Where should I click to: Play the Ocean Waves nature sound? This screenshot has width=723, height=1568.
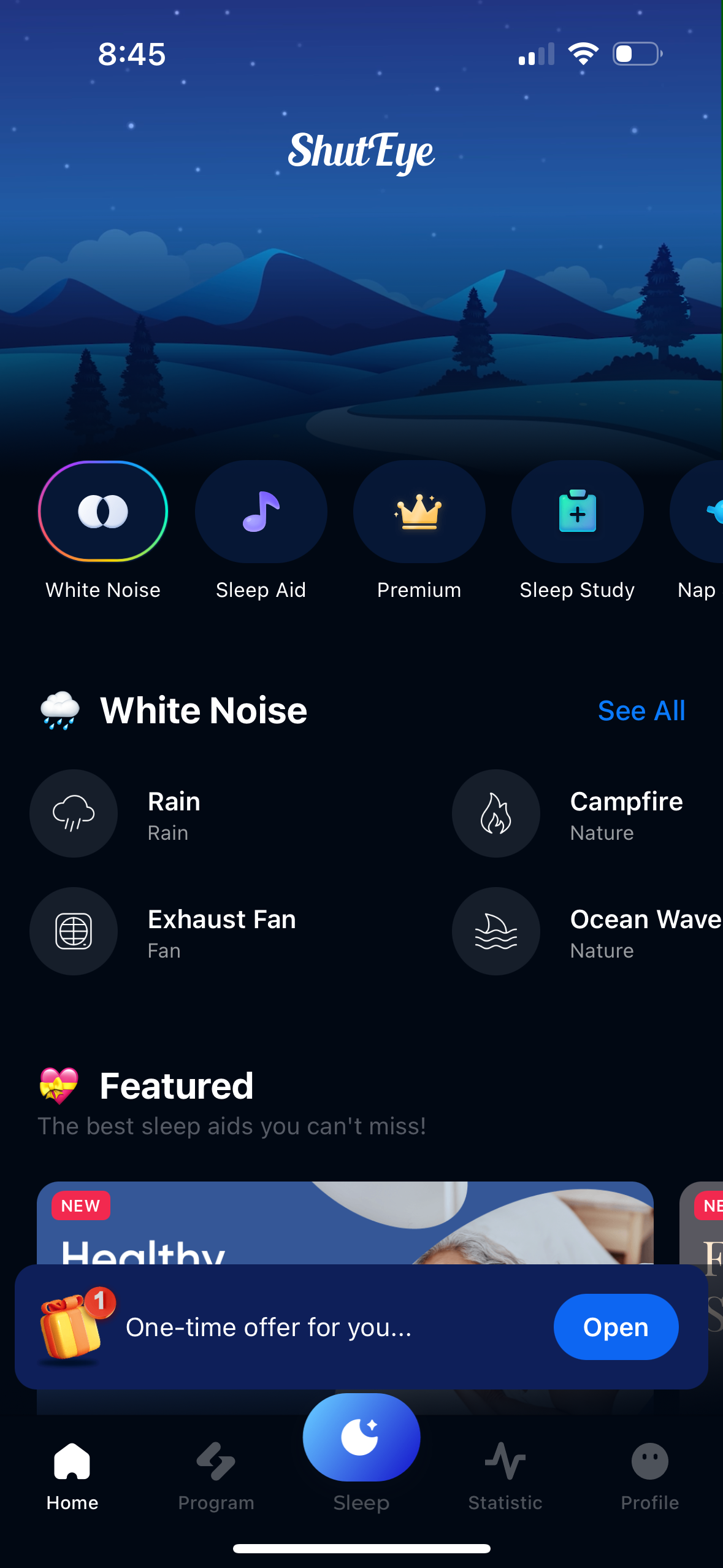[x=495, y=931]
